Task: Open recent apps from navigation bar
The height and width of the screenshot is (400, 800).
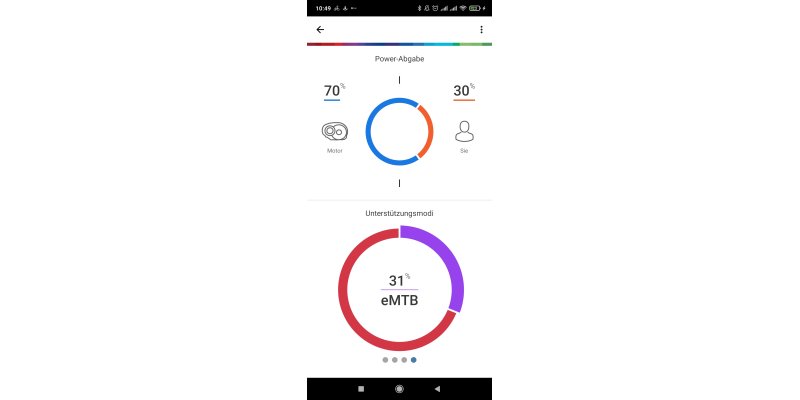Action: 361,388
